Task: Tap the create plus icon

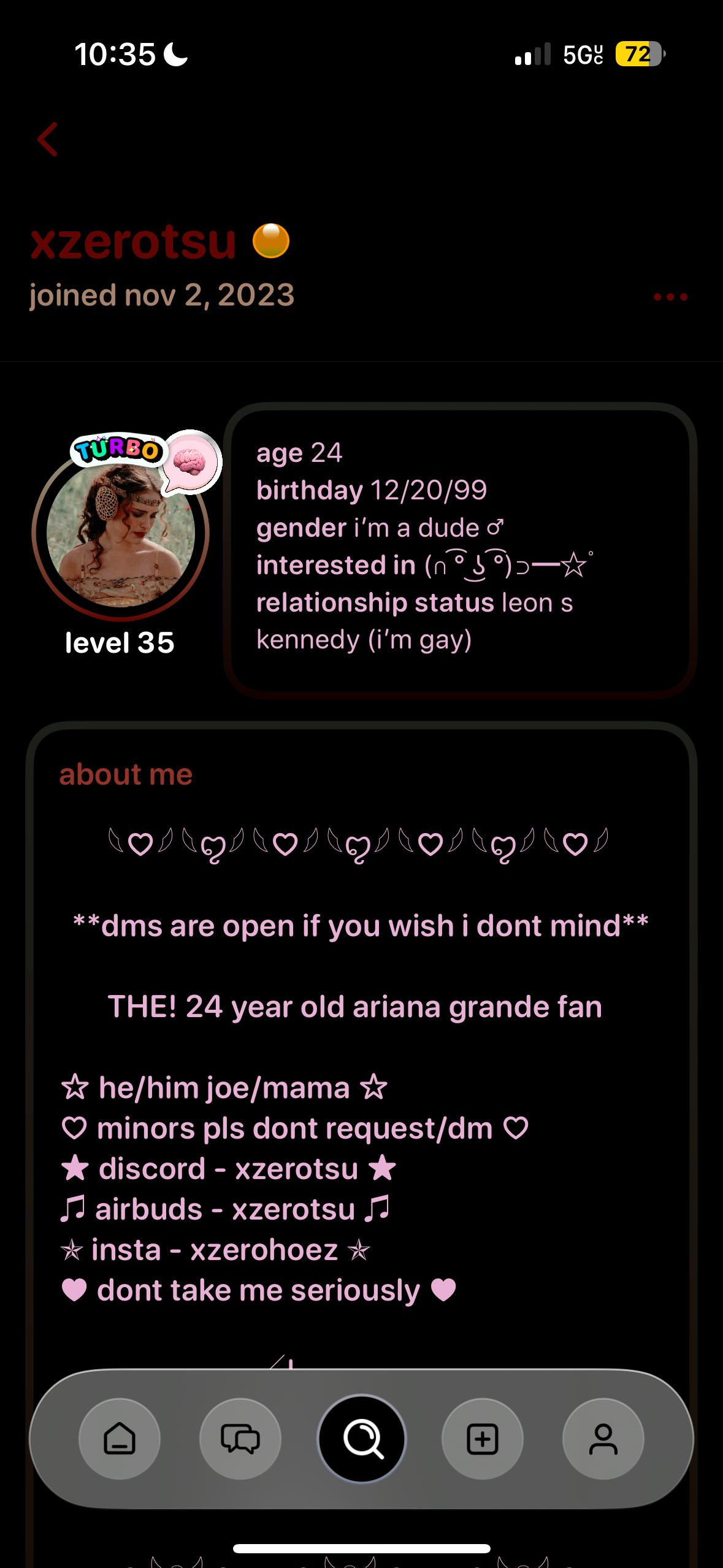Action: coord(482,1439)
